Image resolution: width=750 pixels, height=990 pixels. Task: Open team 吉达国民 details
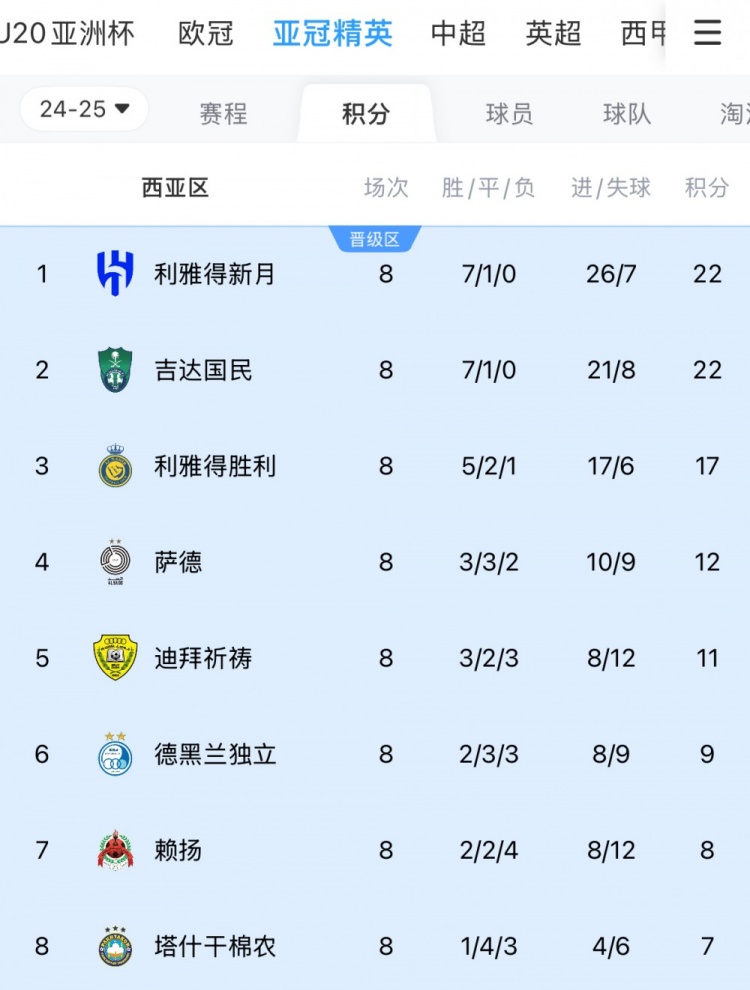pyautogui.click(x=203, y=370)
